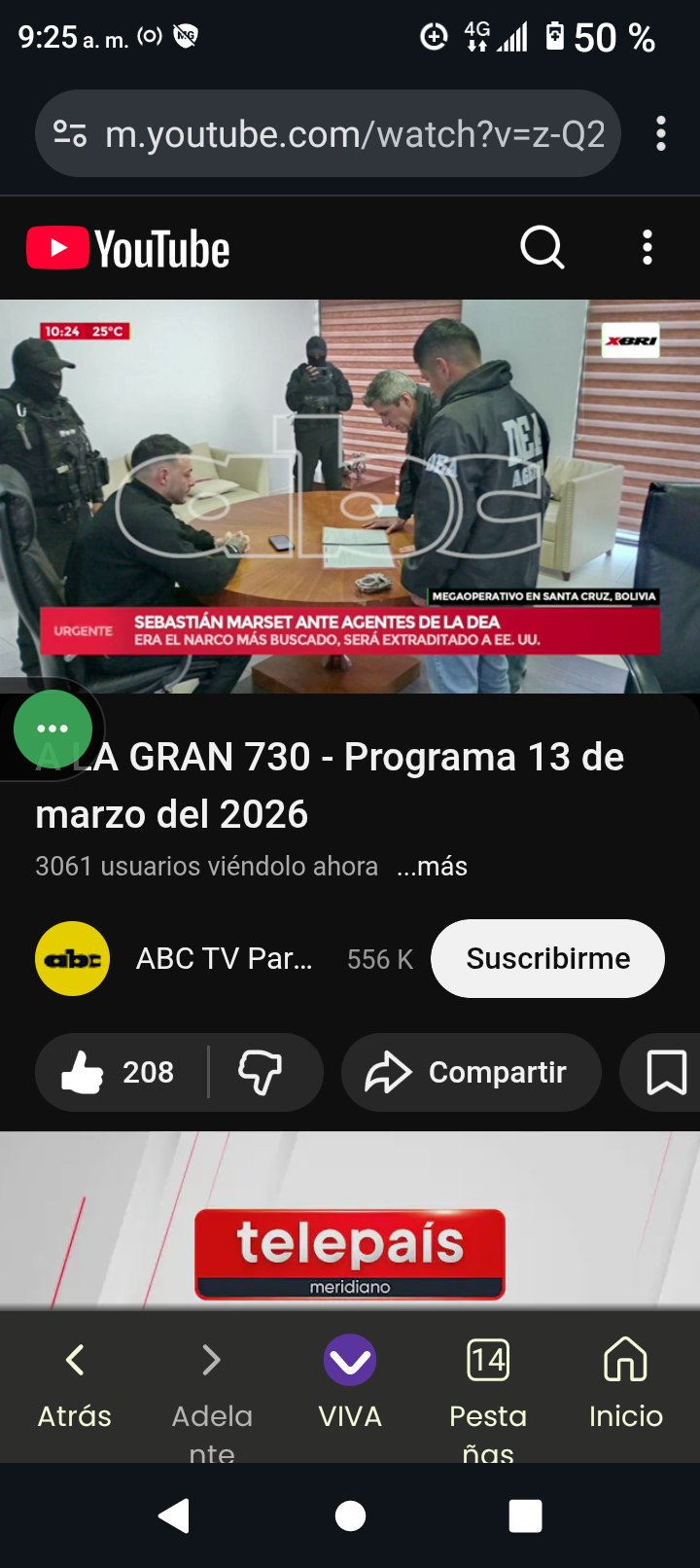This screenshot has width=700, height=1568.
Task: Go back with the Atrás button
Action: point(75,1381)
